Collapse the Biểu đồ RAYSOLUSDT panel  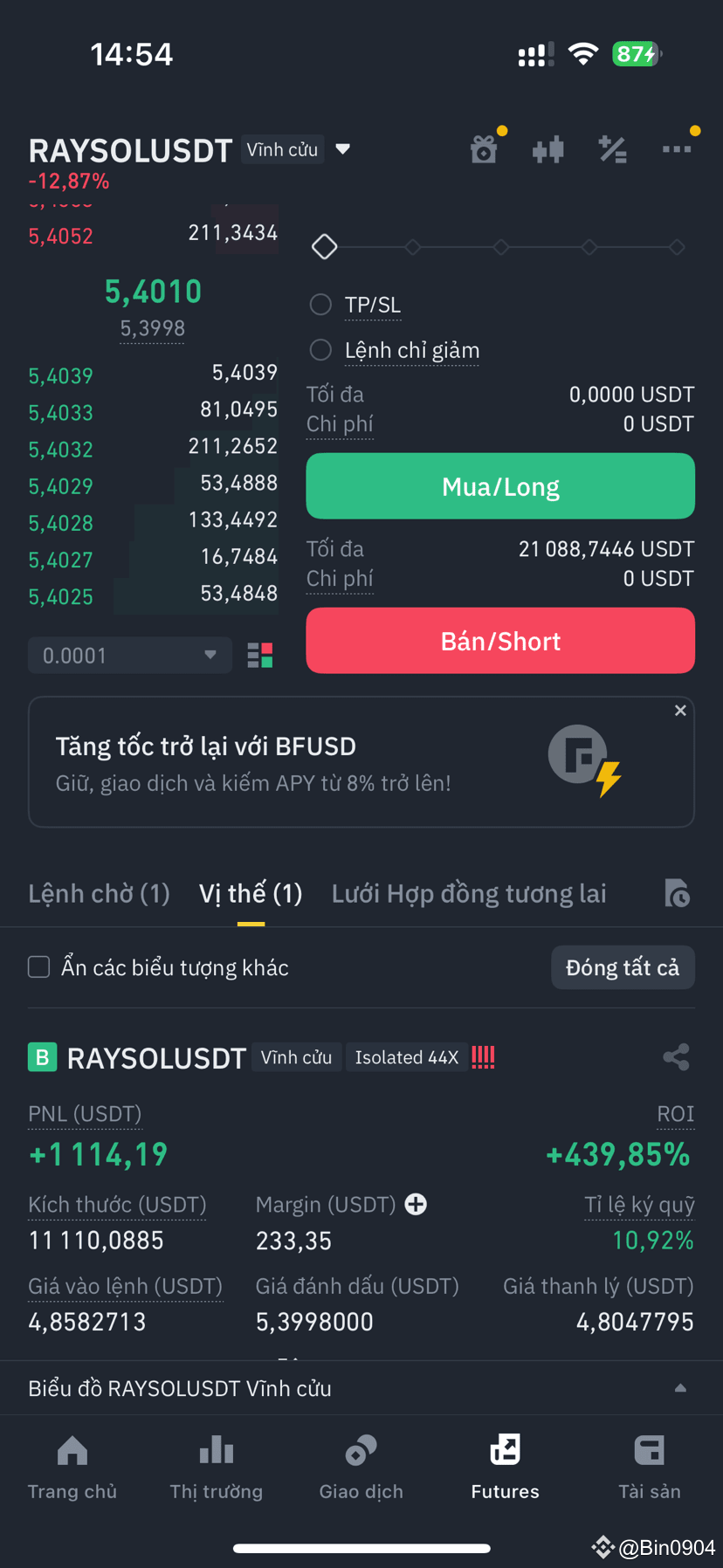tap(682, 1387)
